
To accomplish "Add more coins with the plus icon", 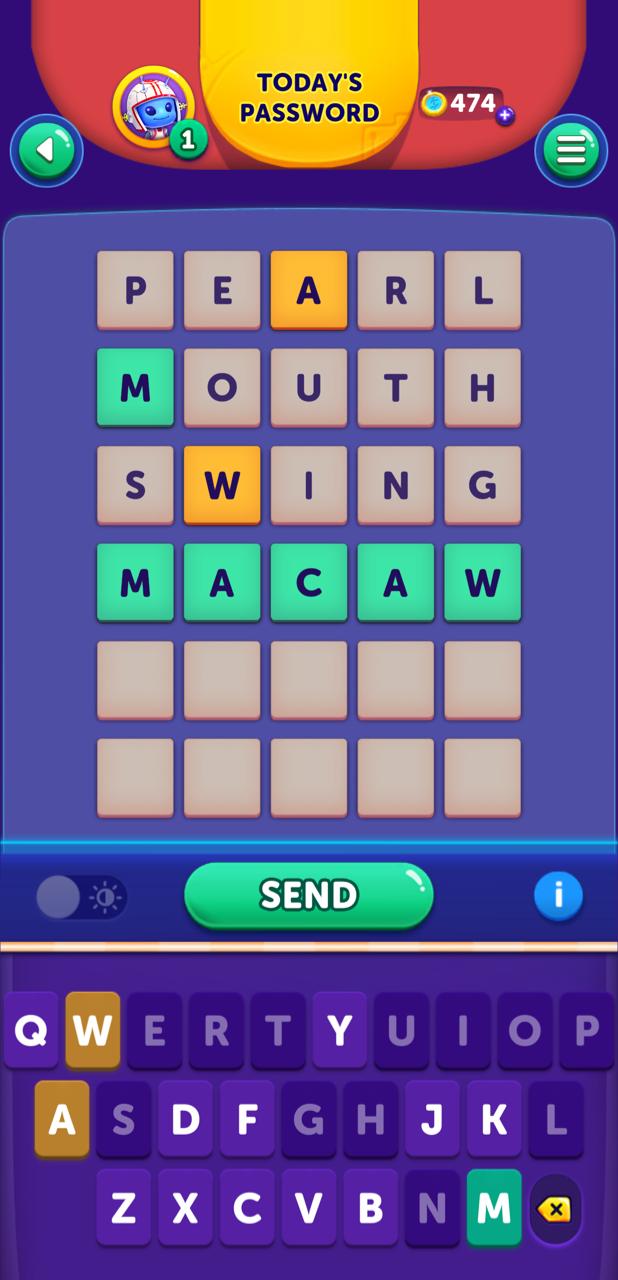I will [x=505, y=115].
